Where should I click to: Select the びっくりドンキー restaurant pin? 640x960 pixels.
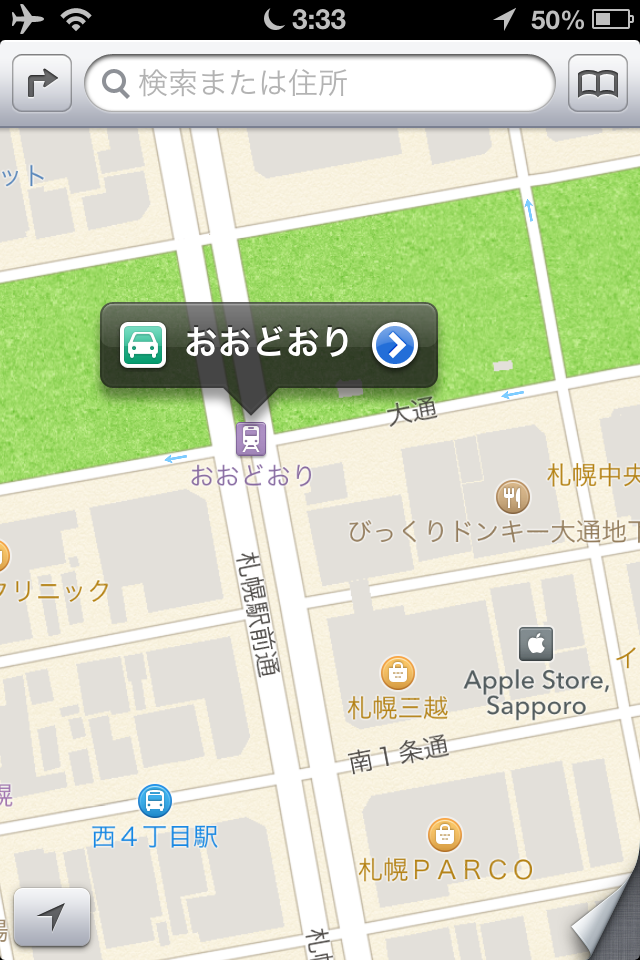pos(513,495)
